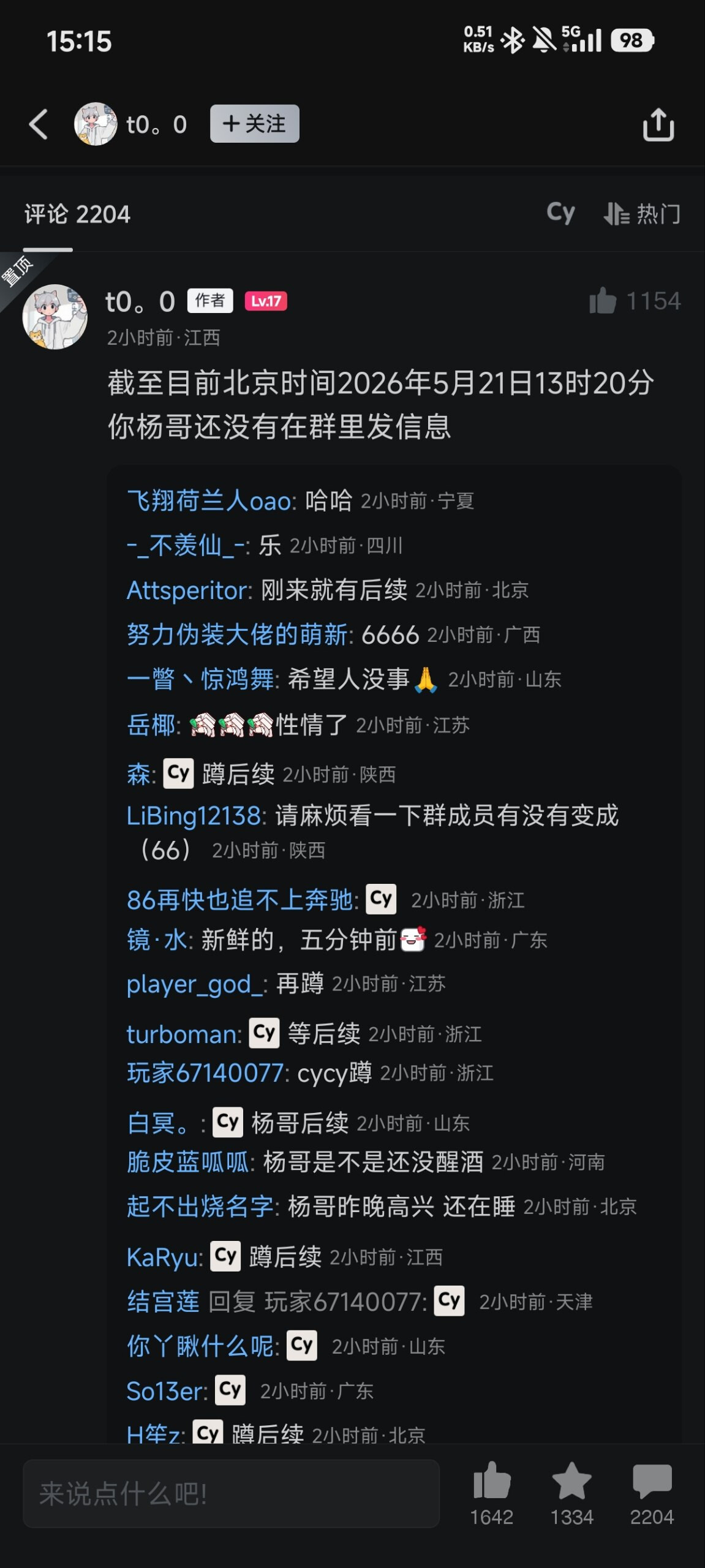Go back using the top-left arrow
The height and width of the screenshot is (1568, 705).
point(39,124)
